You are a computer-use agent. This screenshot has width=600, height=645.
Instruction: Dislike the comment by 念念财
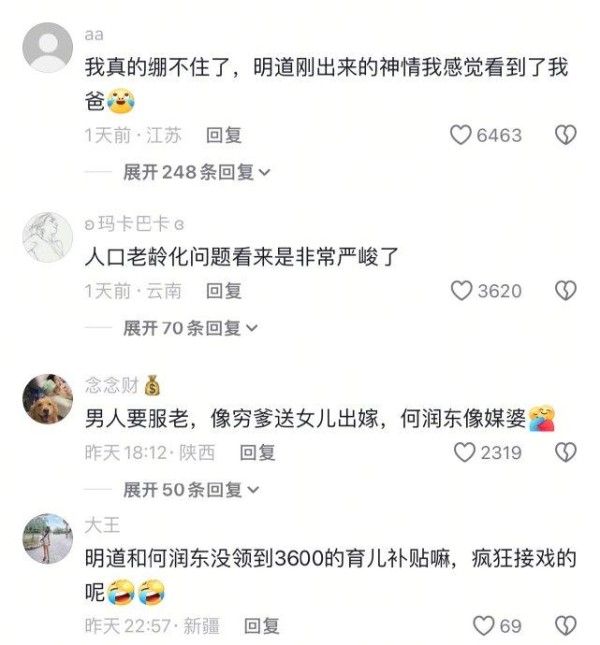coord(566,453)
